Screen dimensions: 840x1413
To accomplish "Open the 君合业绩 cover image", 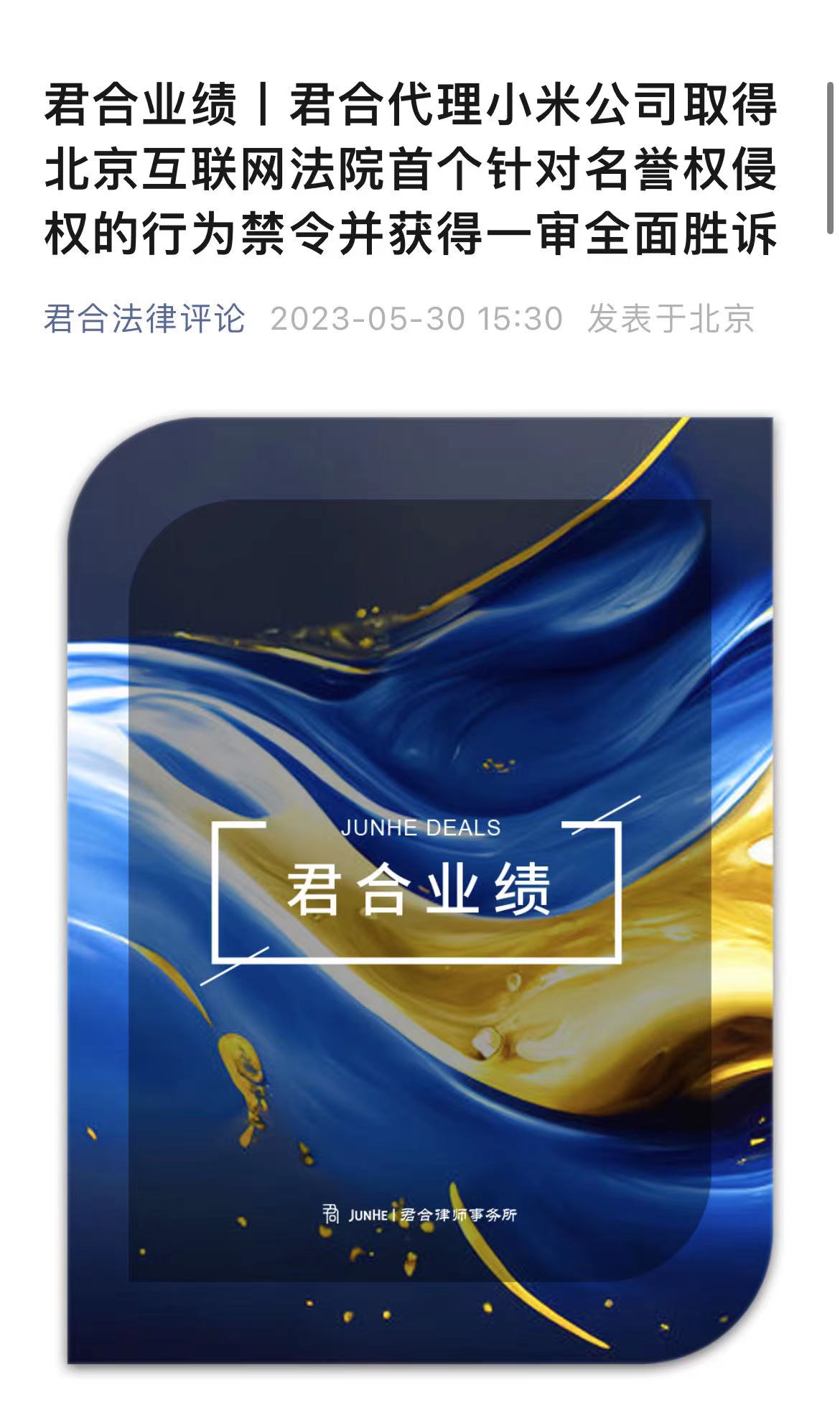I will (420, 889).
